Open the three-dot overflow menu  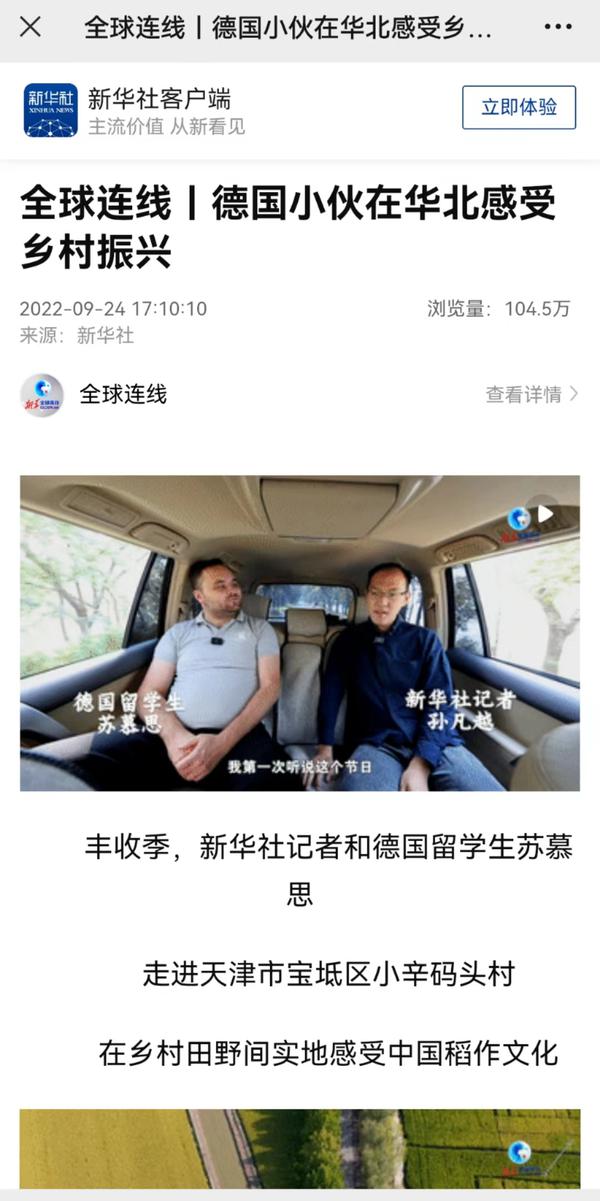558,27
